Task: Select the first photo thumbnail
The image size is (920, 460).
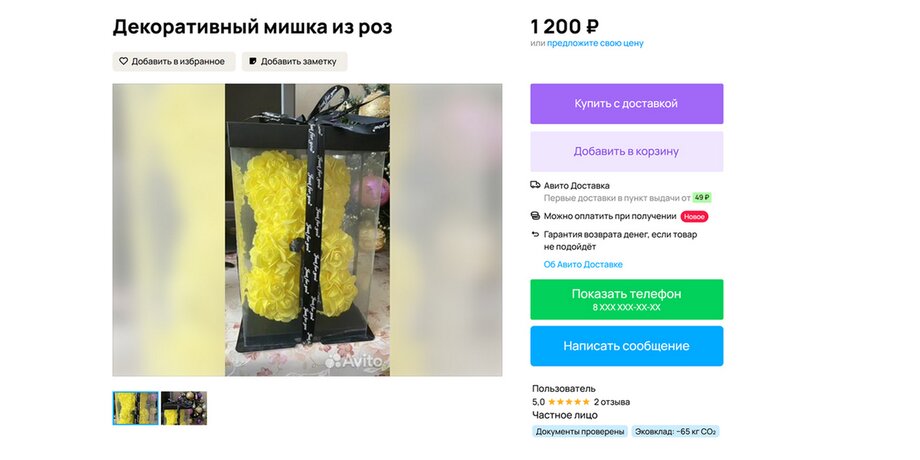Action: (x=135, y=408)
